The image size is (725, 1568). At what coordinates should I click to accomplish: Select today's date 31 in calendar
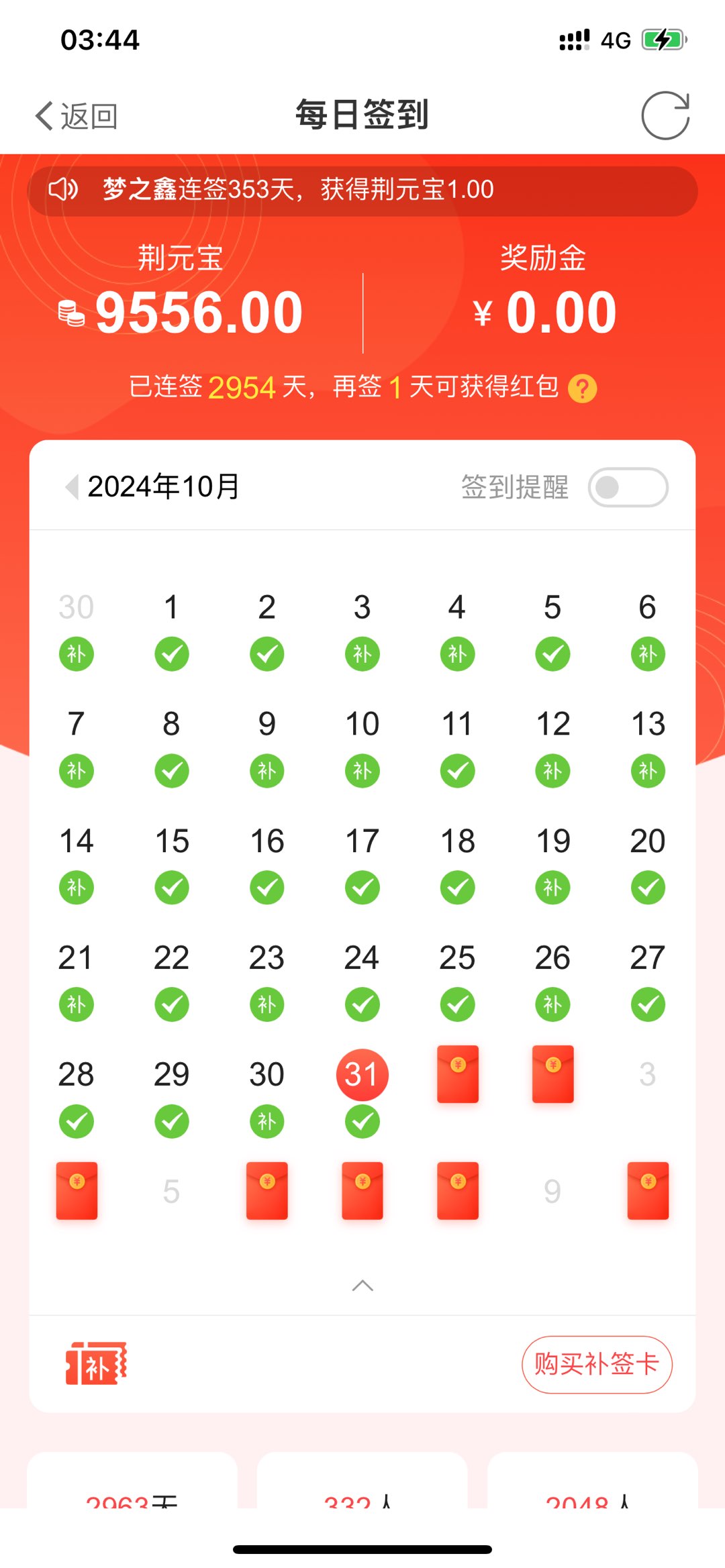(362, 1075)
